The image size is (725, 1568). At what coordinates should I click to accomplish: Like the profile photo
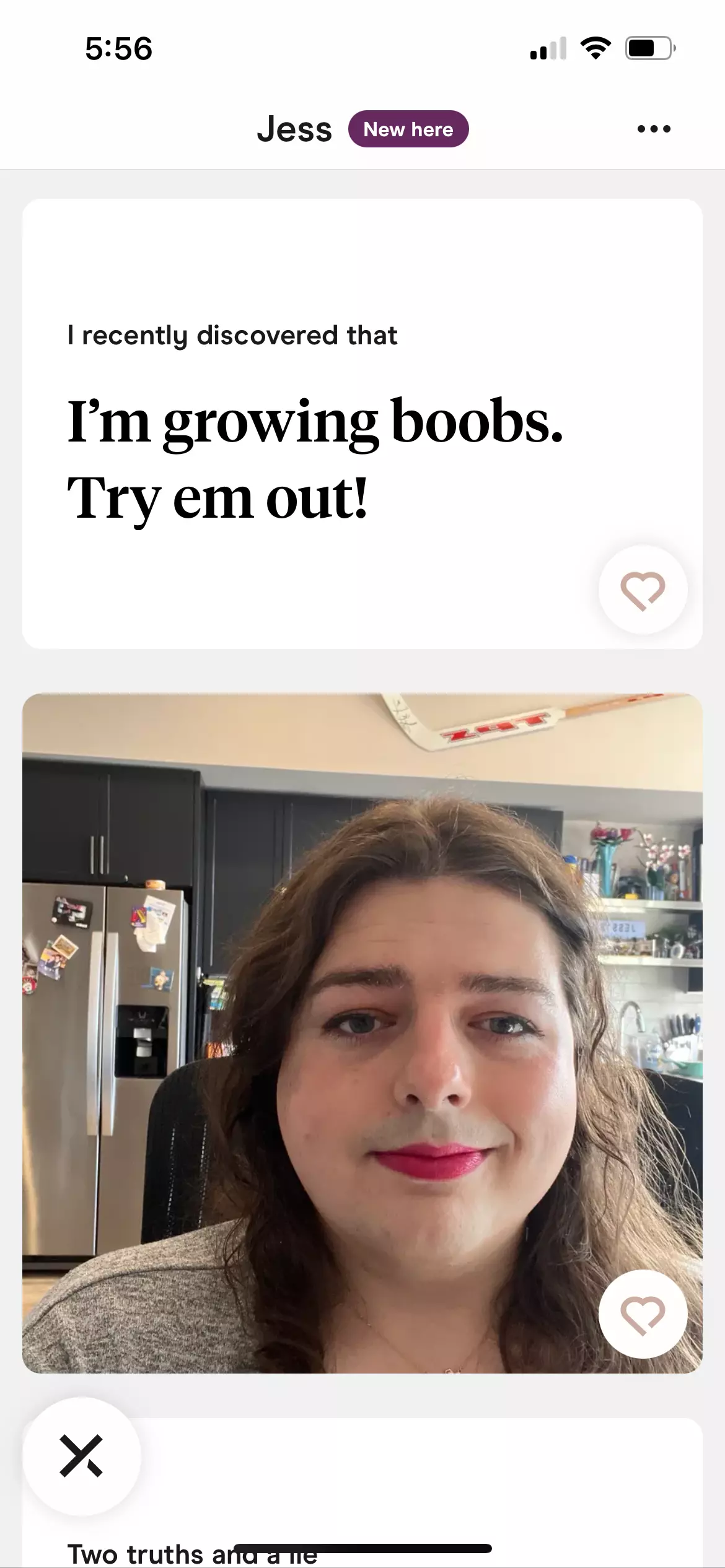643,1314
